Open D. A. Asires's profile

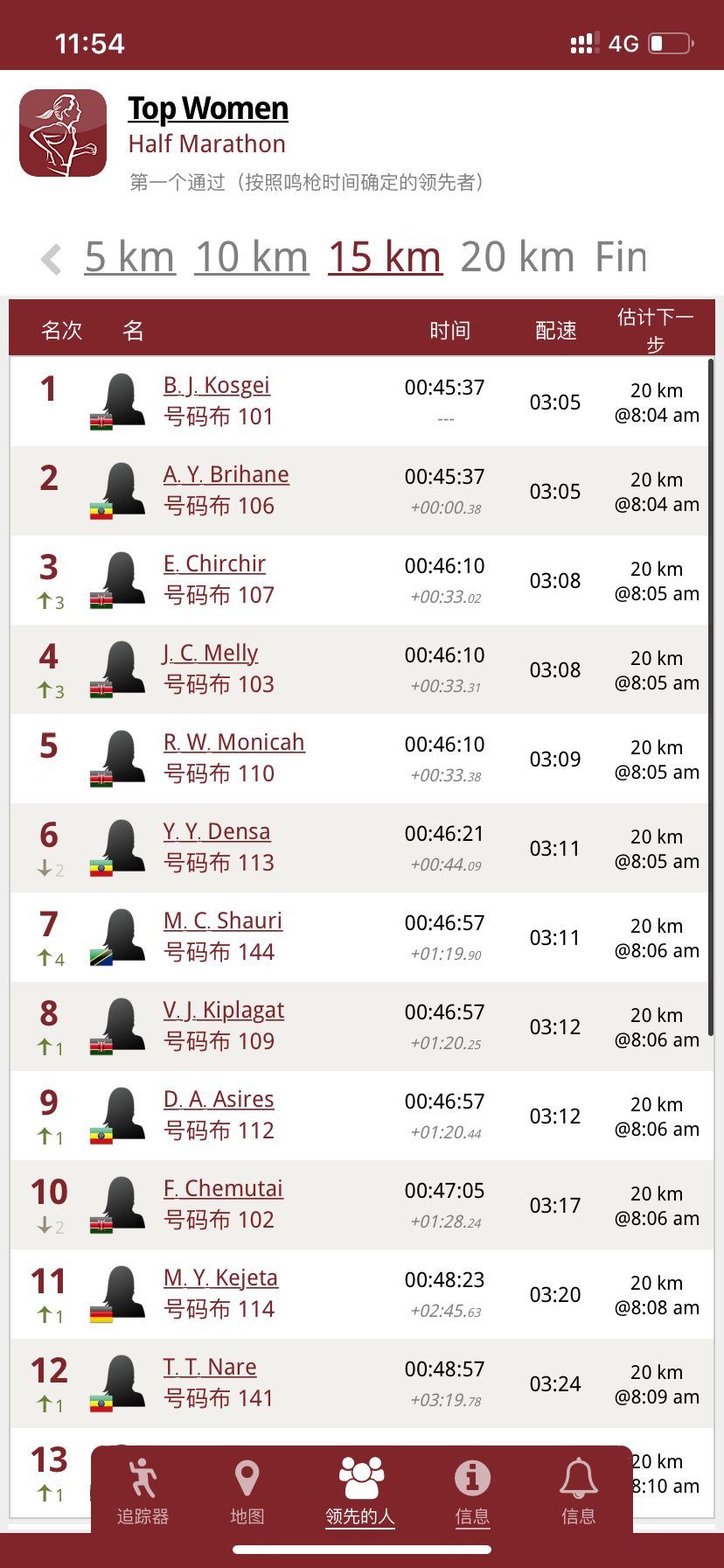click(x=219, y=1100)
